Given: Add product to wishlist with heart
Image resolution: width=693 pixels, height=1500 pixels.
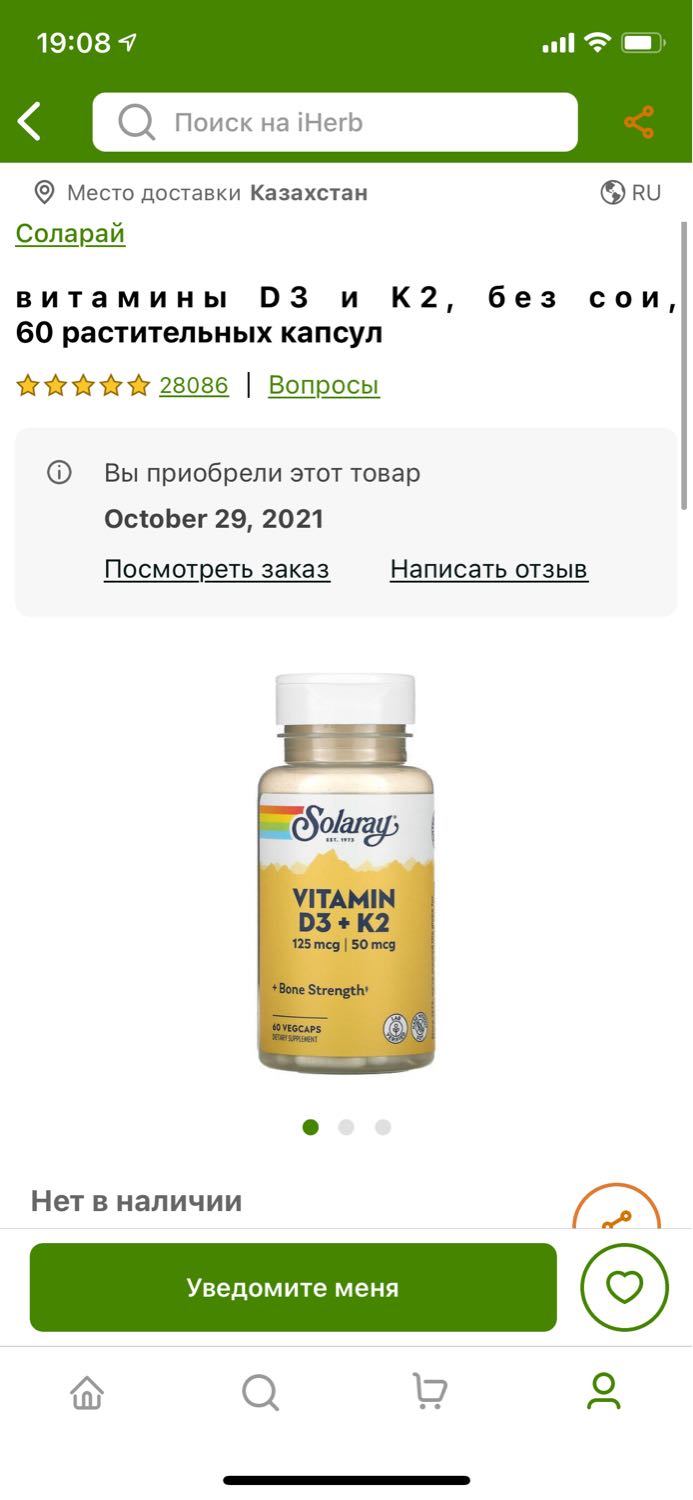Looking at the screenshot, I should 625,1287.
